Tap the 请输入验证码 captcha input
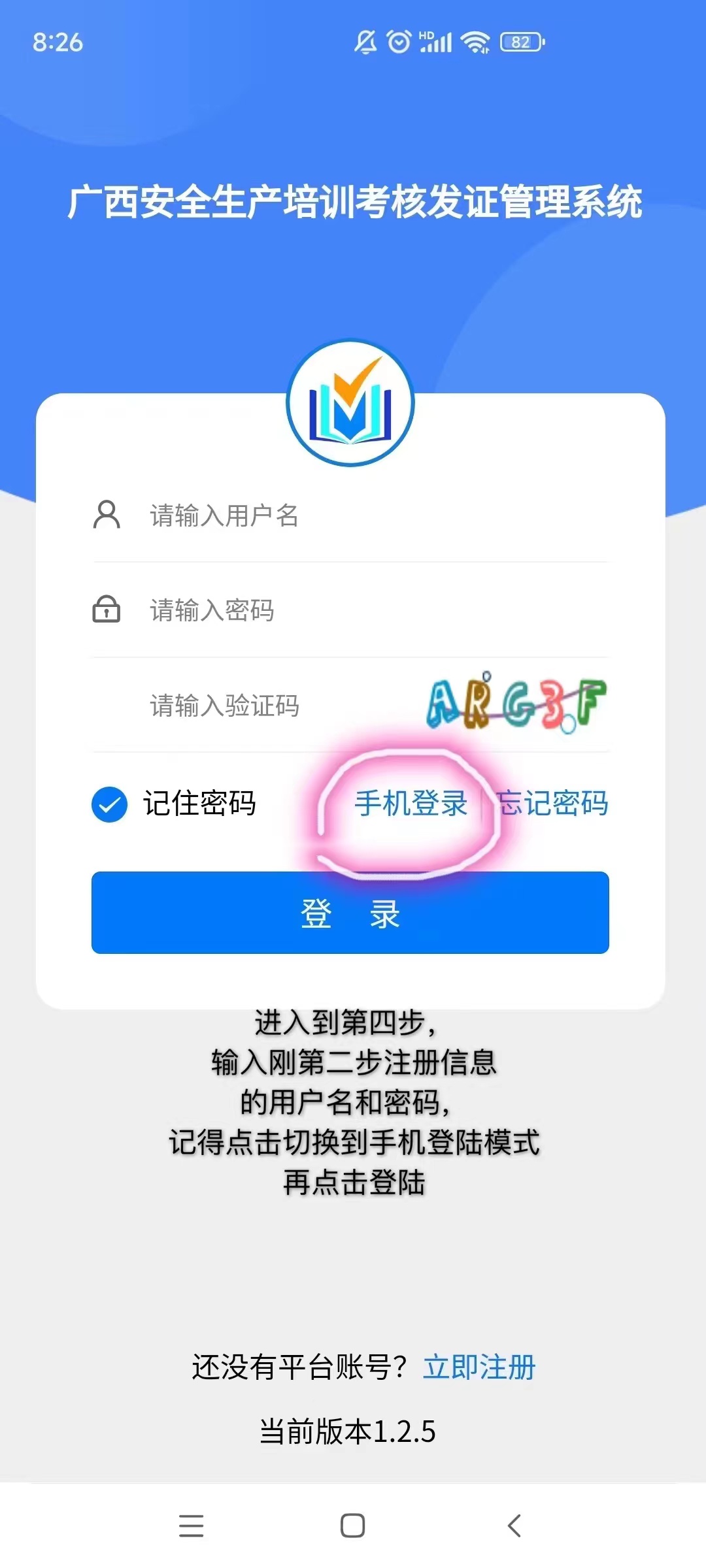Image resolution: width=706 pixels, height=1568 pixels. click(x=275, y=706)
